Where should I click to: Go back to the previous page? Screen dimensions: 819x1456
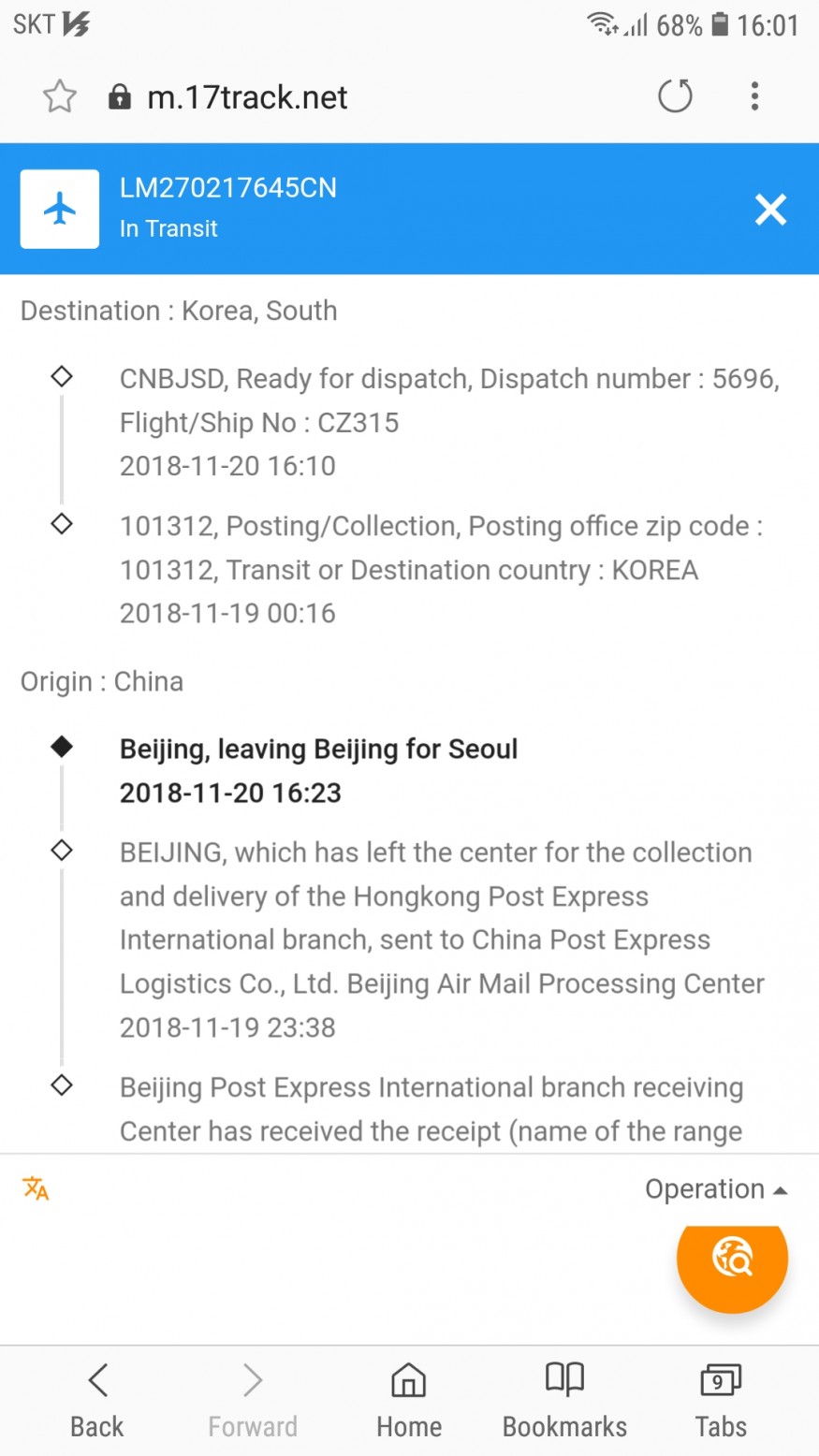point(97,1400)
